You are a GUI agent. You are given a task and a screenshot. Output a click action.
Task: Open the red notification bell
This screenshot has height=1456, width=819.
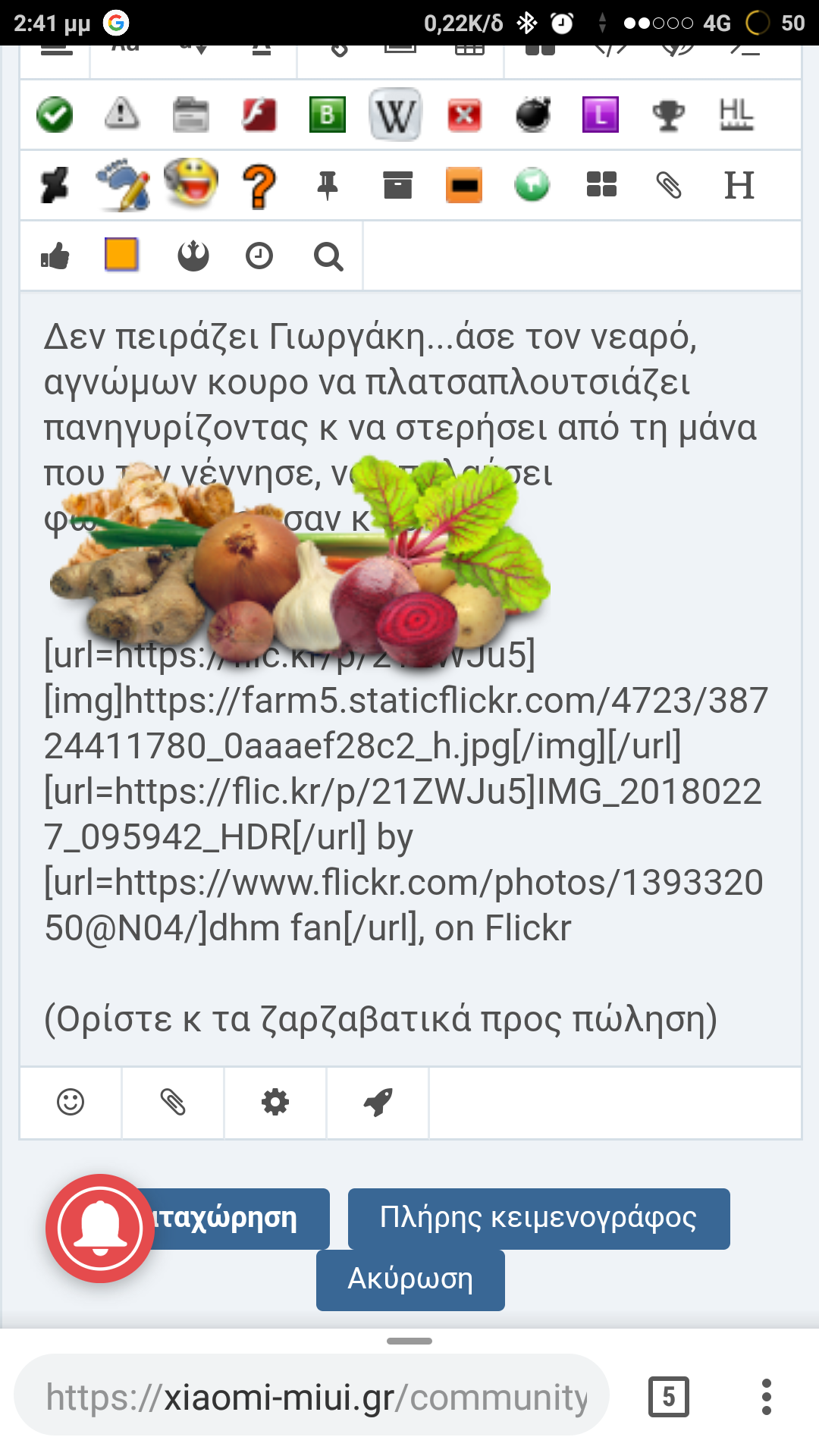pos(100,1228)
